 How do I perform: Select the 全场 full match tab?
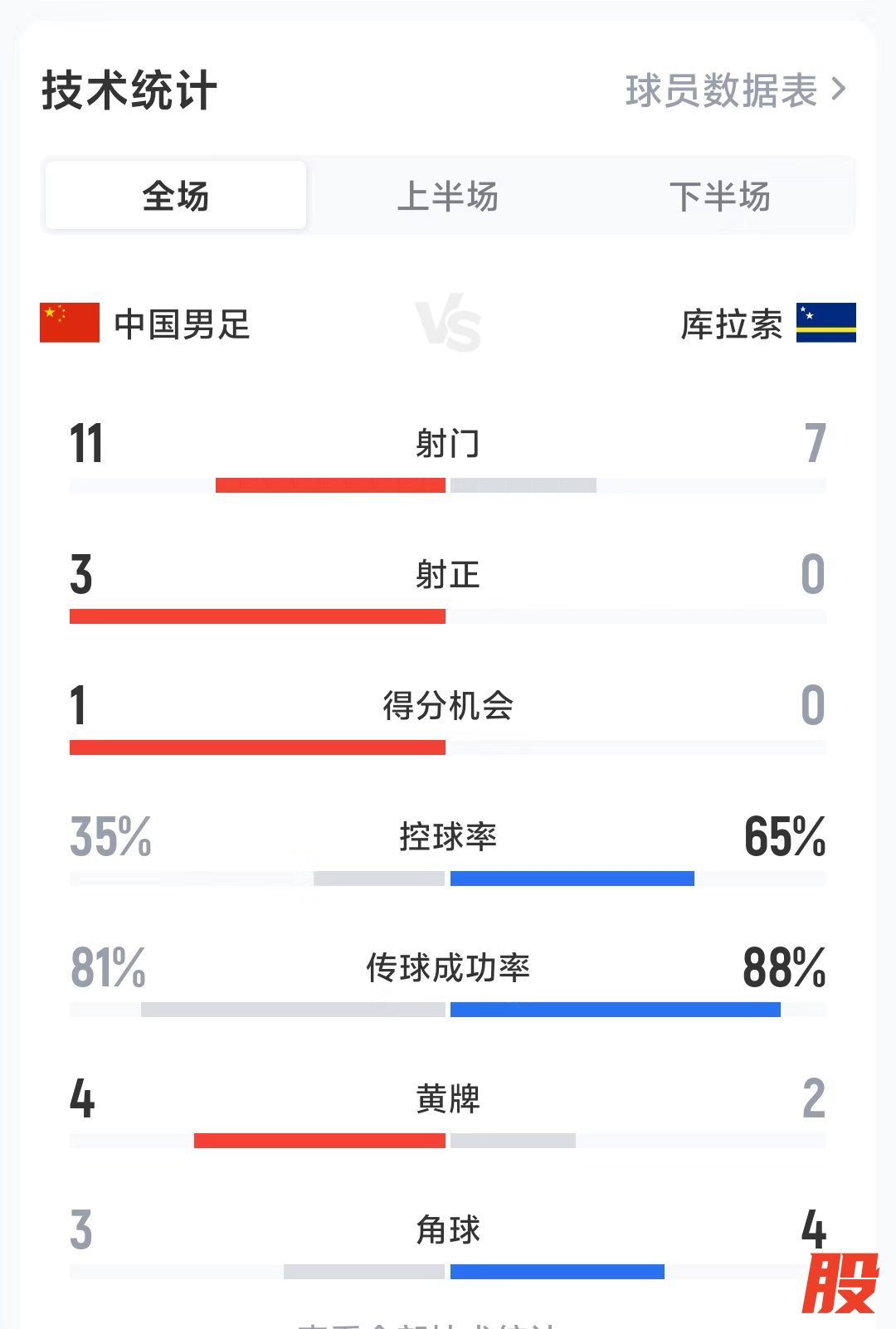coord(176,196)
